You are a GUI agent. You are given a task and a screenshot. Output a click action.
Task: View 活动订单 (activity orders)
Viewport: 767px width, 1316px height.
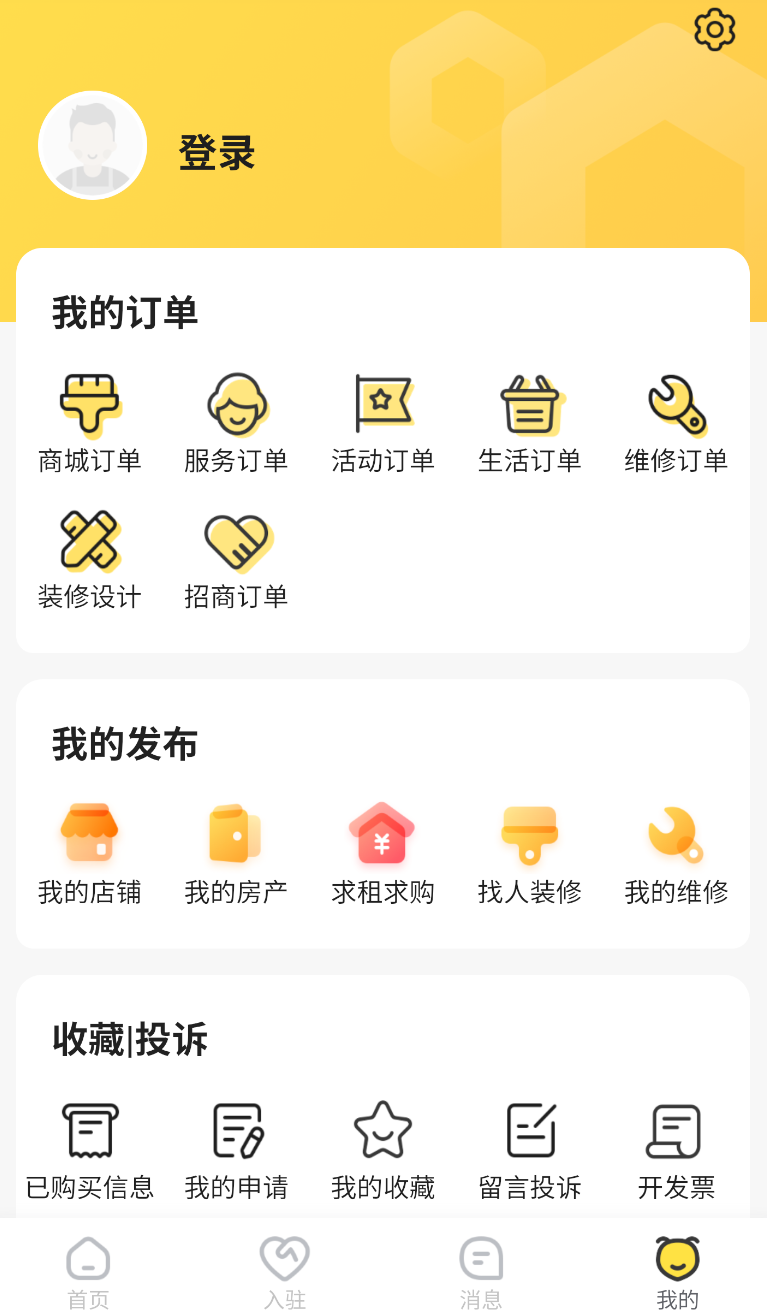click(x=382, y=420)
